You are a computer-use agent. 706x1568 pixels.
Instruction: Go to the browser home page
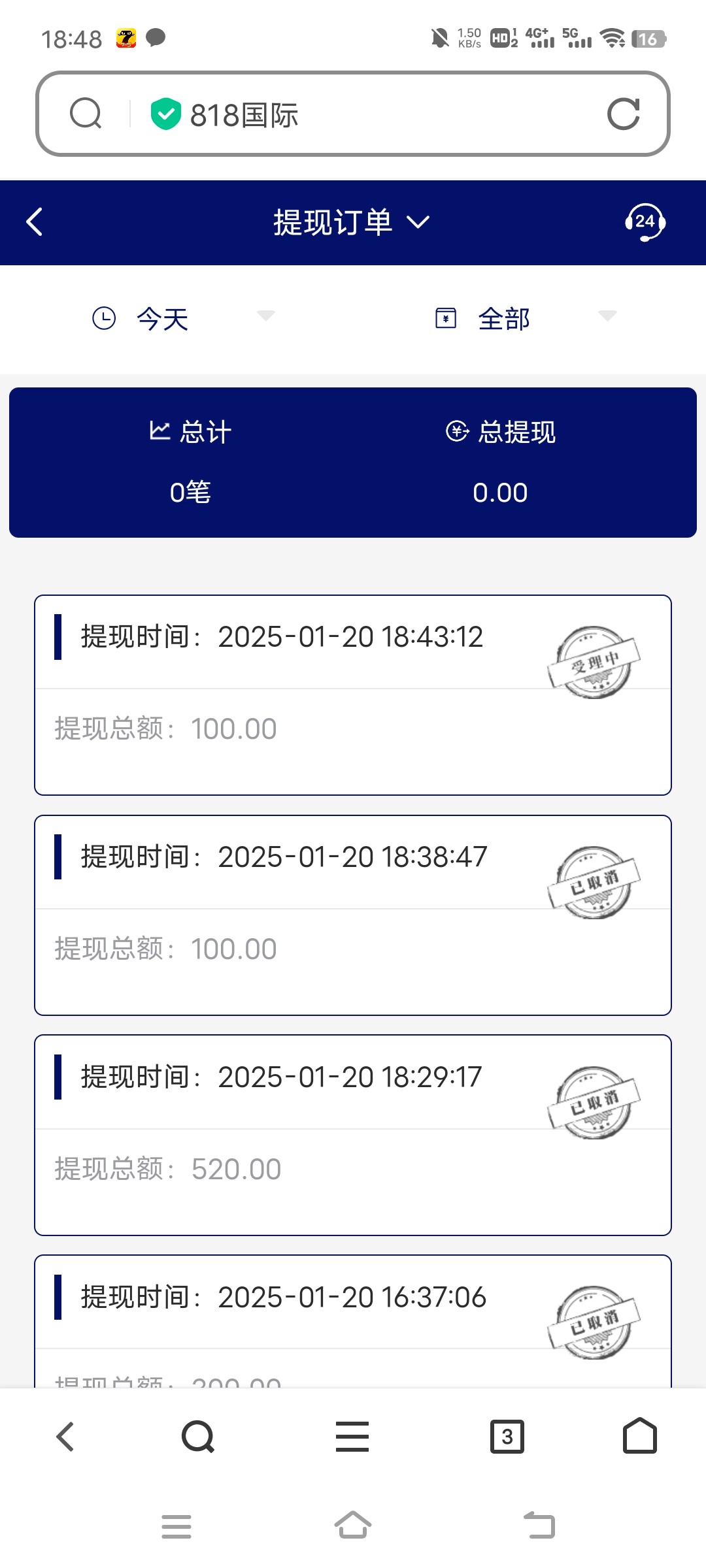[639, 1435]
